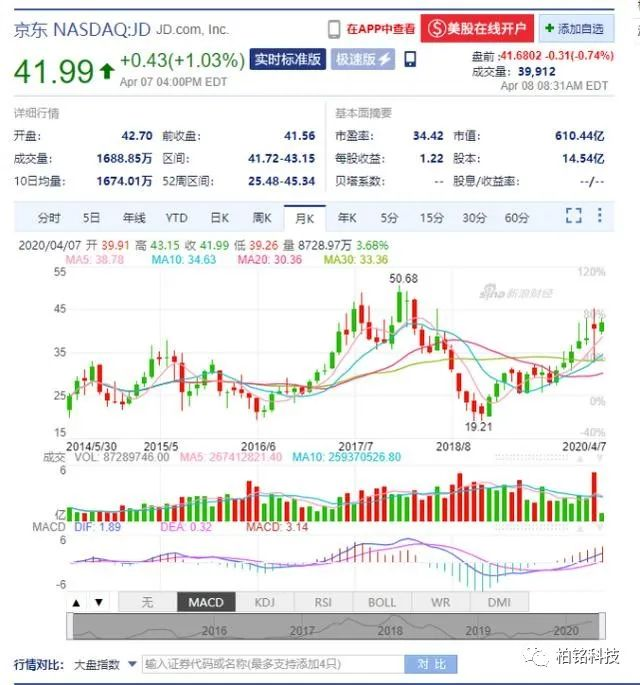Focus the stock code comparison input
640x685 pixels.
pos(272,664)
